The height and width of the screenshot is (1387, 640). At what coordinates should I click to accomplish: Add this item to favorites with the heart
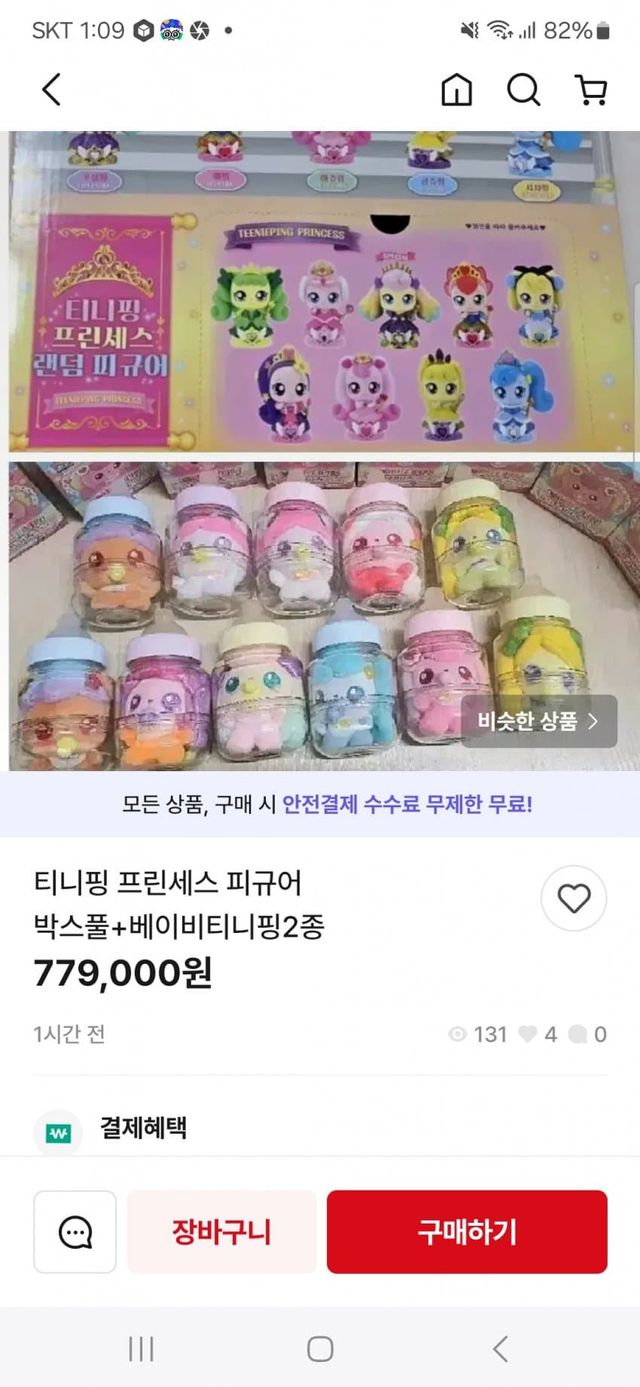click(x=573, y=899)
